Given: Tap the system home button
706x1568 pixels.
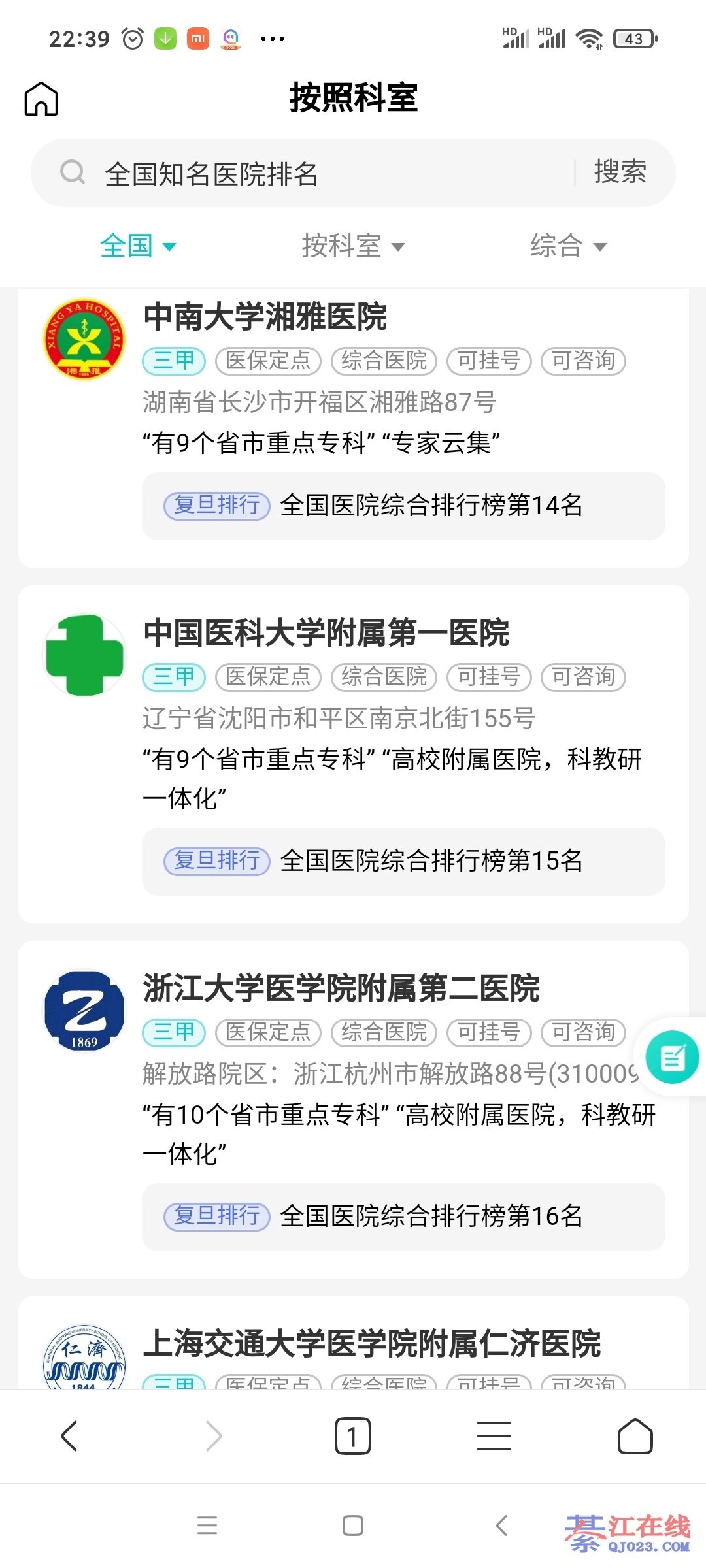Looking at the screenshot, I should [x=353, y=1526].
